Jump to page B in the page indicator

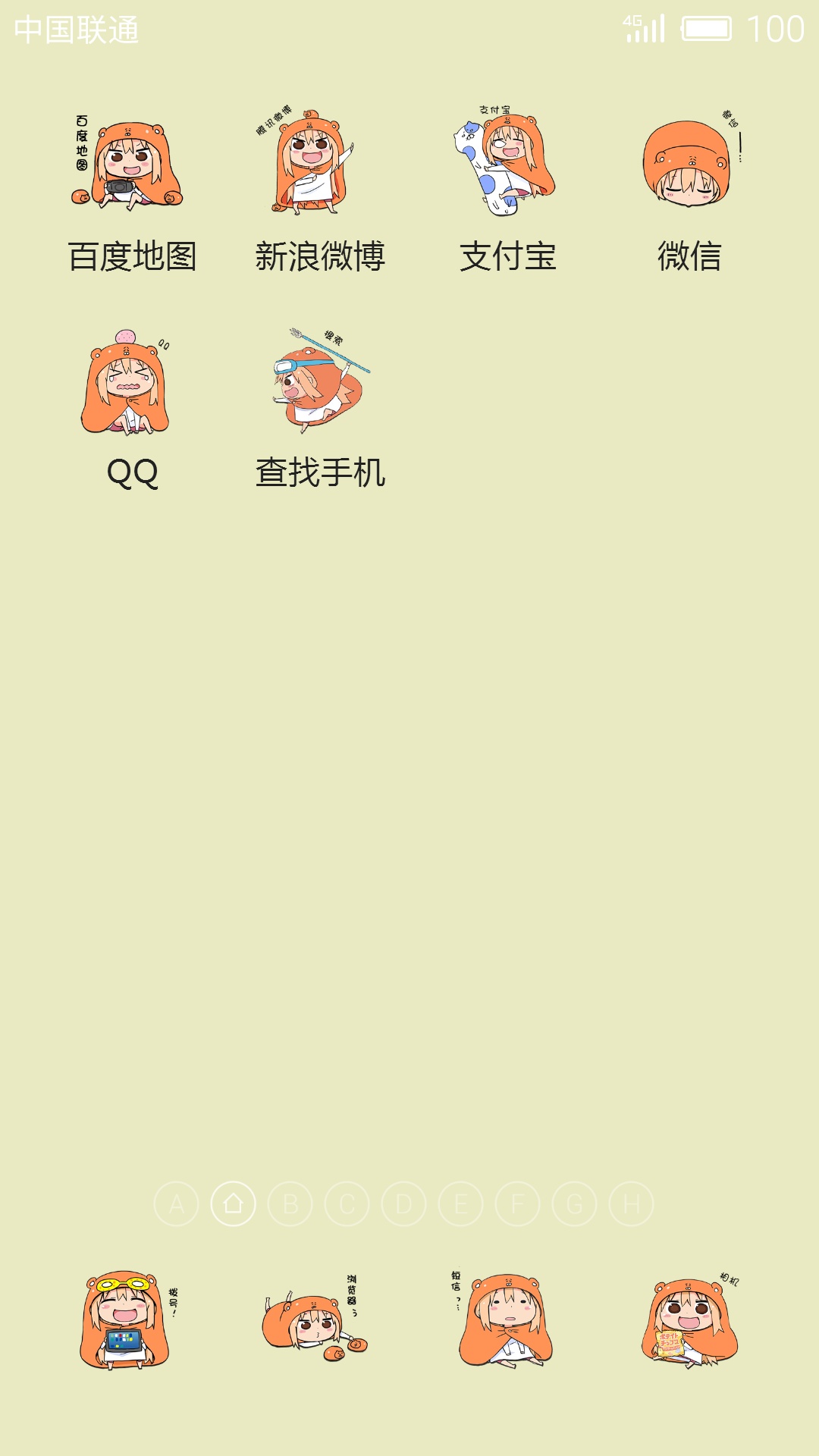(x=290, y=1204)
